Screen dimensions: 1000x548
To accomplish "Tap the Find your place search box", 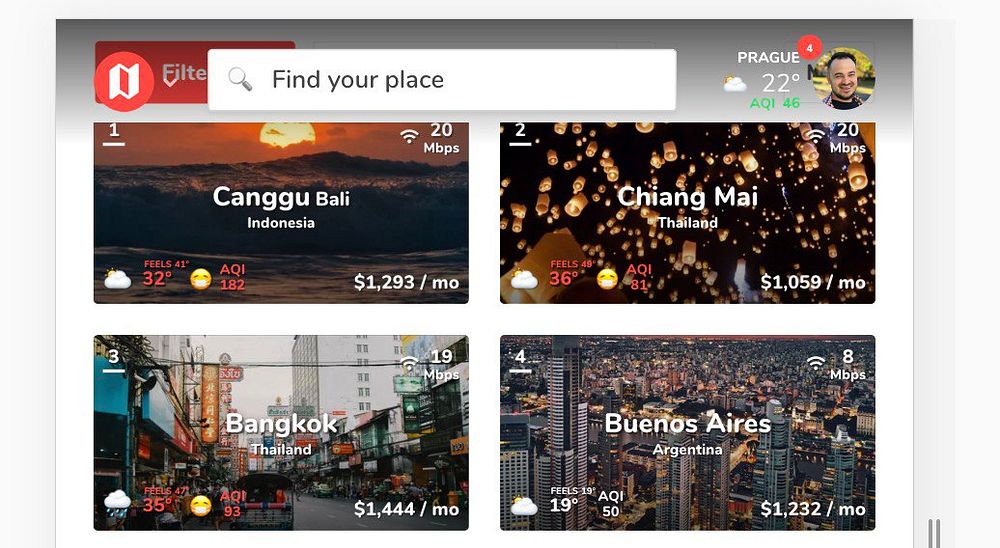I will (x=440, y=80).
